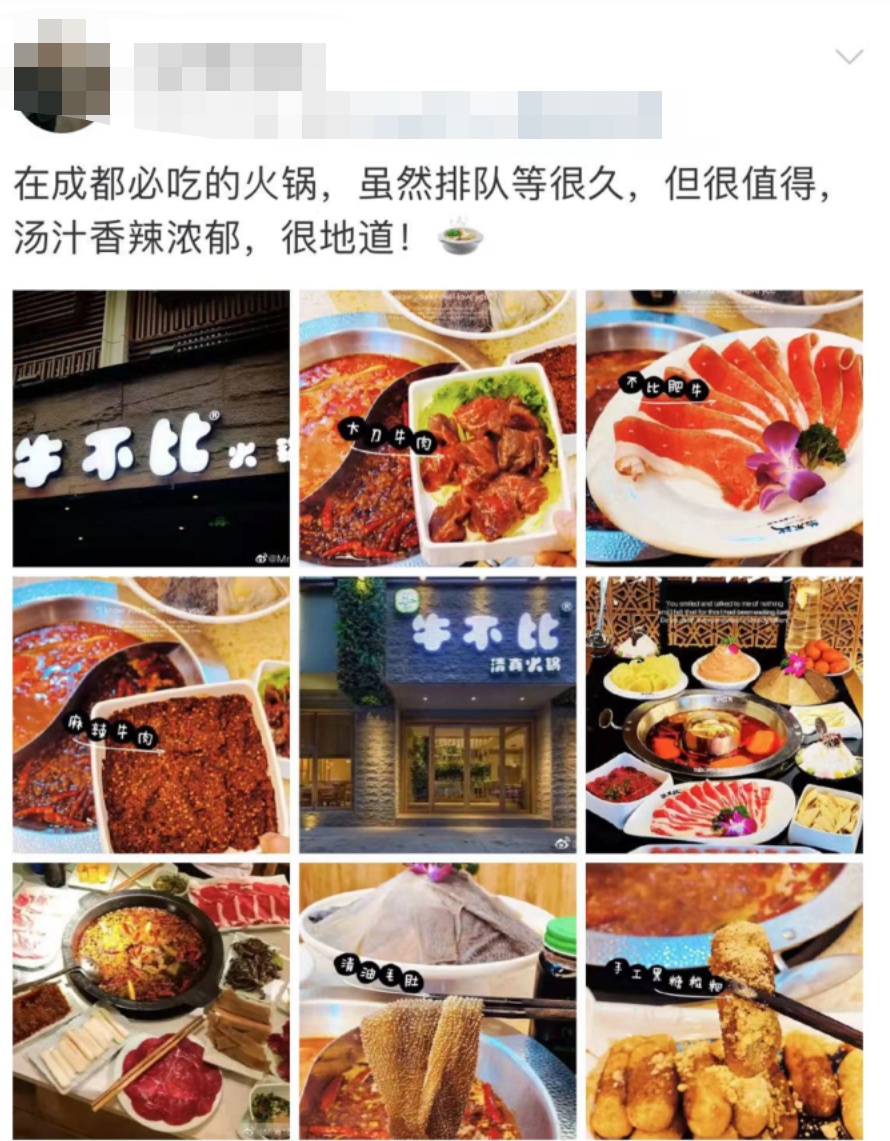Open the photo of the table with lattice backdrop
This screenshot has width=890, height=1141.
(724, 714)
